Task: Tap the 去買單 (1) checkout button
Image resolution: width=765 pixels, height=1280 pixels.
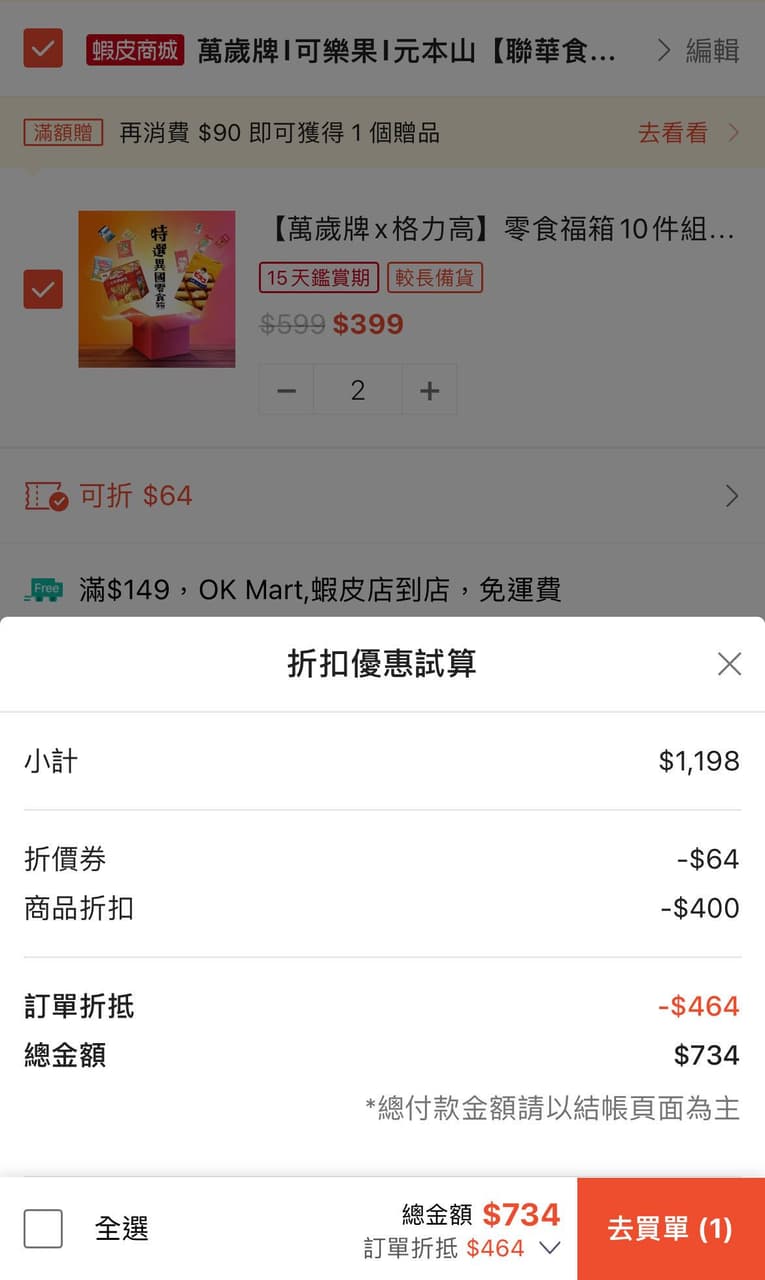Action: click(668, 1228)
